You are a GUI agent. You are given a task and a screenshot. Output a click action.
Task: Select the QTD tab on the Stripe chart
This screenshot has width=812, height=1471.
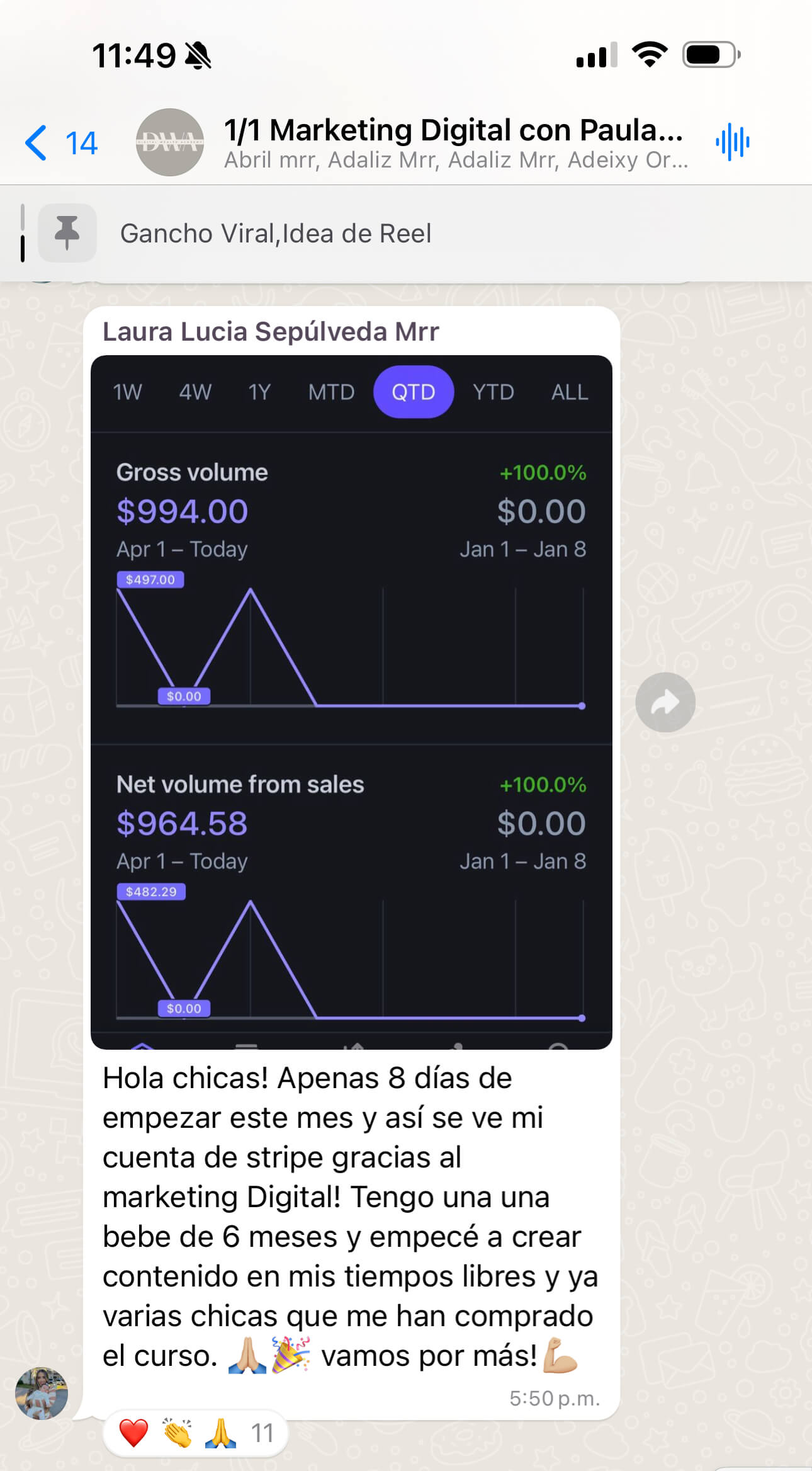(413, 392)
